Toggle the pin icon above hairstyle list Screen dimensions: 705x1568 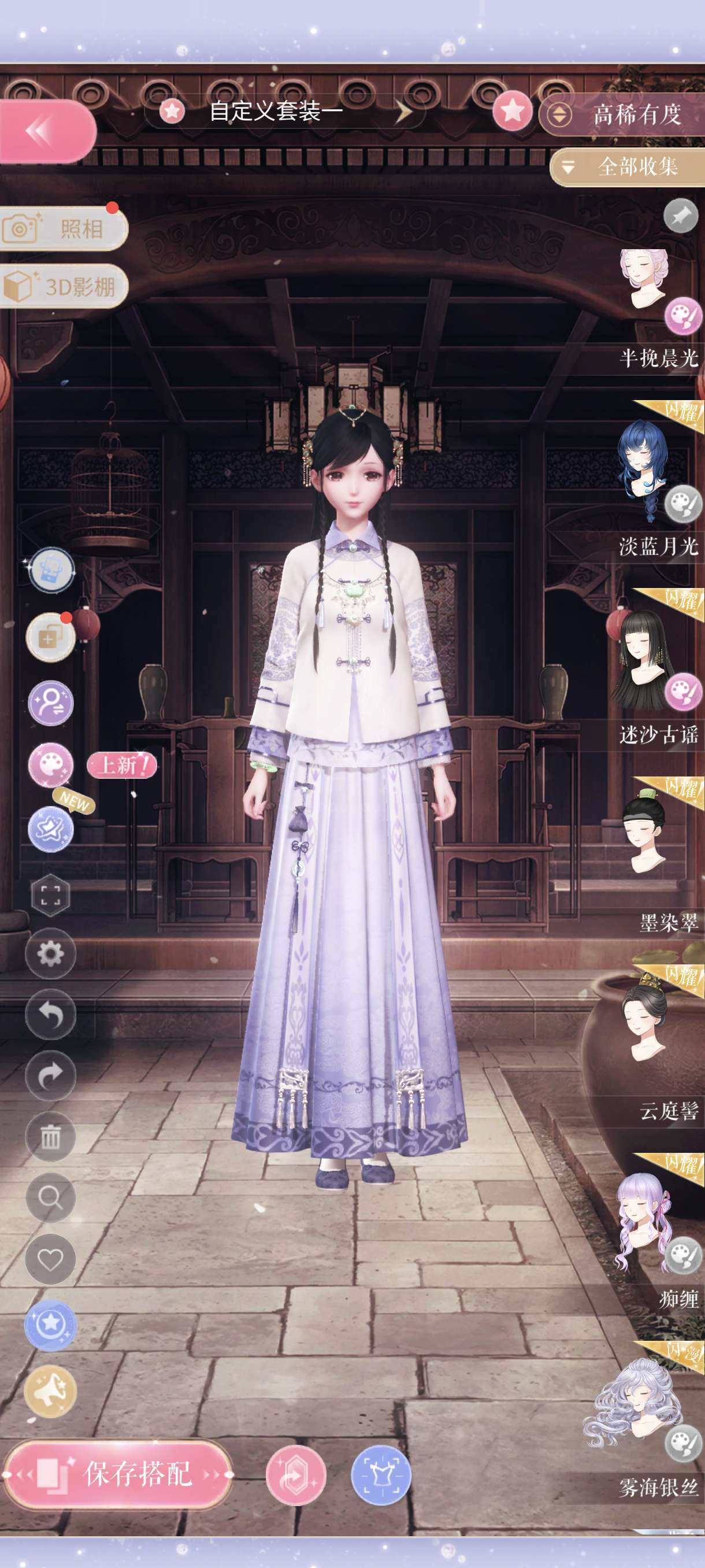pyautogui.click(x=681, y=215)
